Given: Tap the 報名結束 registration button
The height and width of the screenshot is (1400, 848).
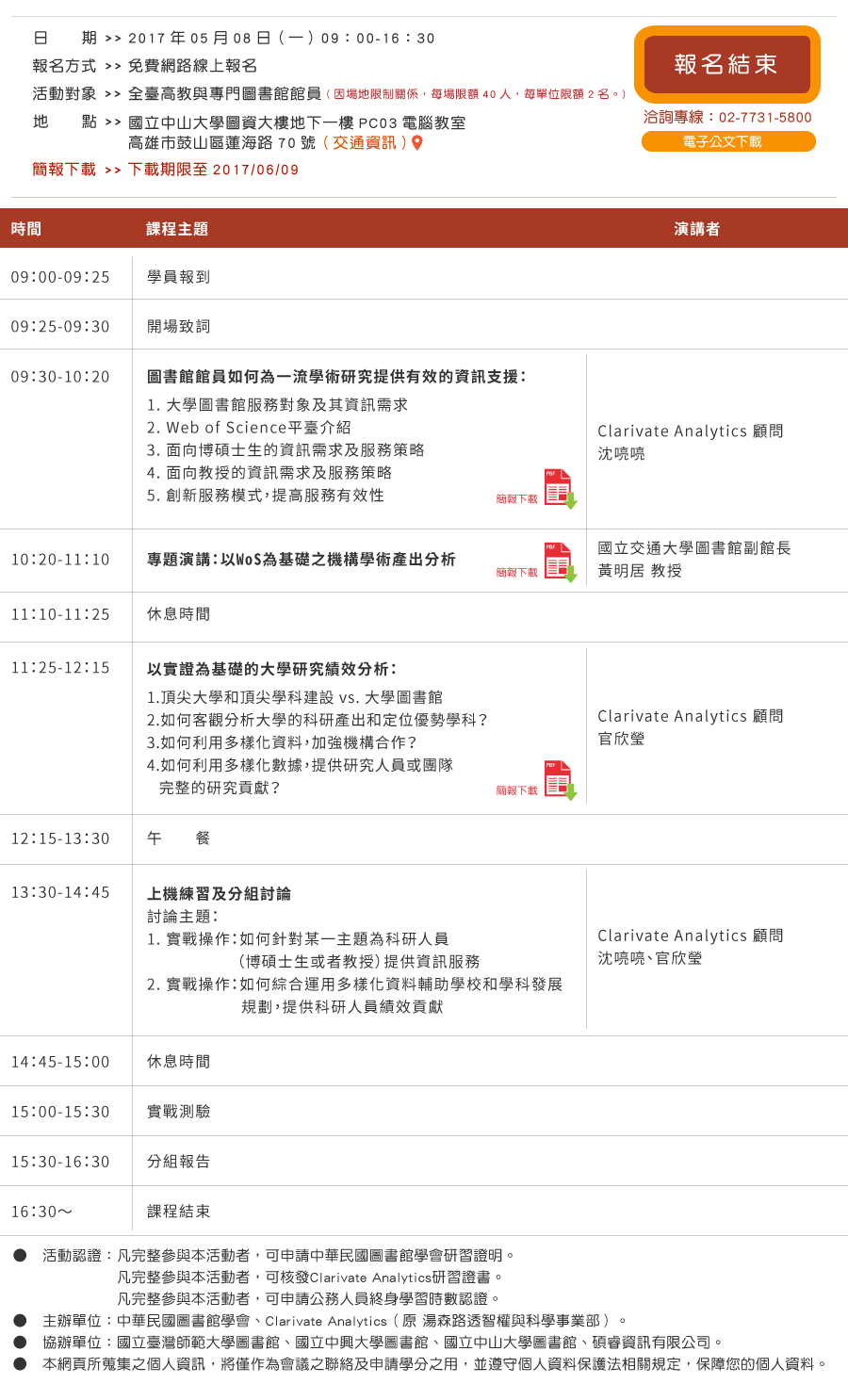Looking at the screenshot, I should click(x=726, y=64).
